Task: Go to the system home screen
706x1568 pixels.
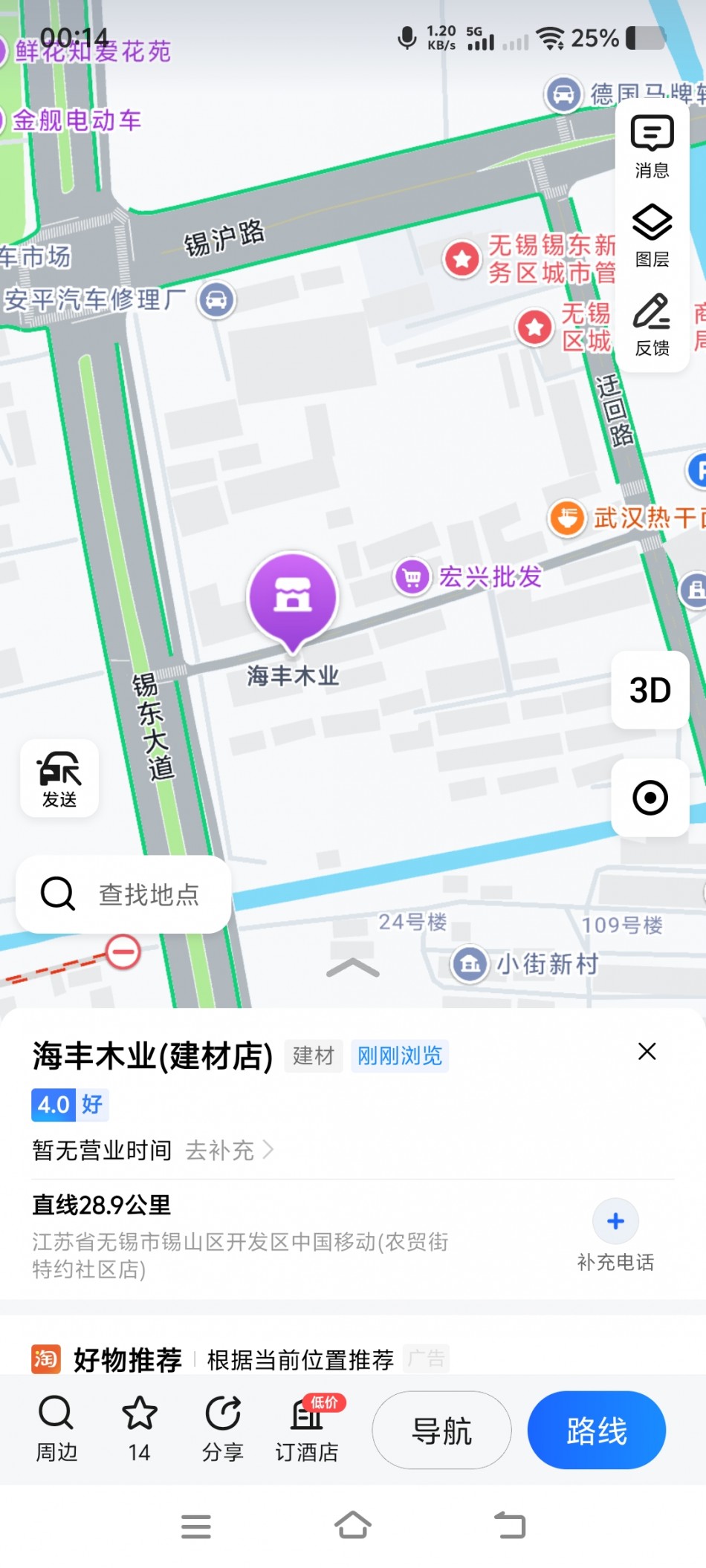Action: pos(353,1526)
